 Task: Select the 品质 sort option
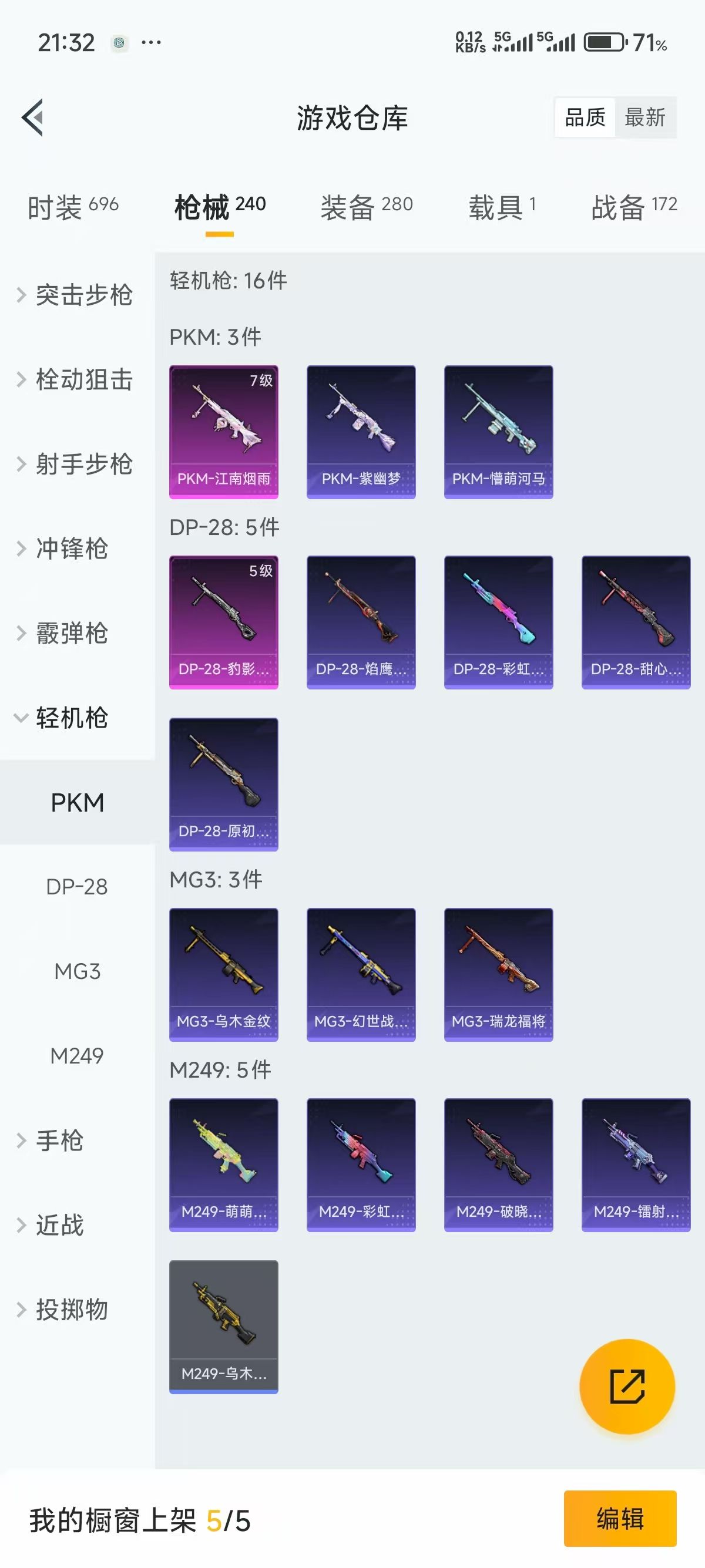(x=585, y=117)
